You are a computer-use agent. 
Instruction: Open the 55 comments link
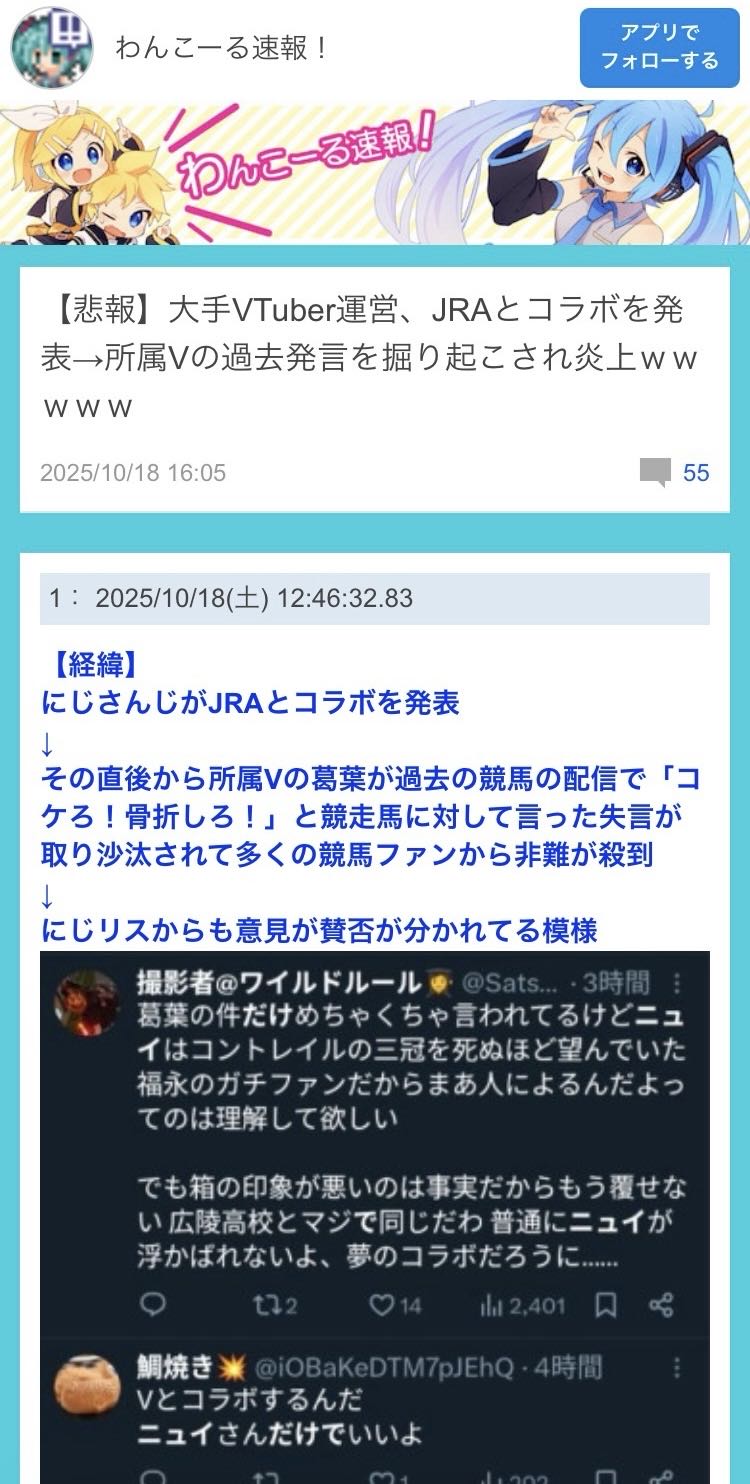click(676, 472)
